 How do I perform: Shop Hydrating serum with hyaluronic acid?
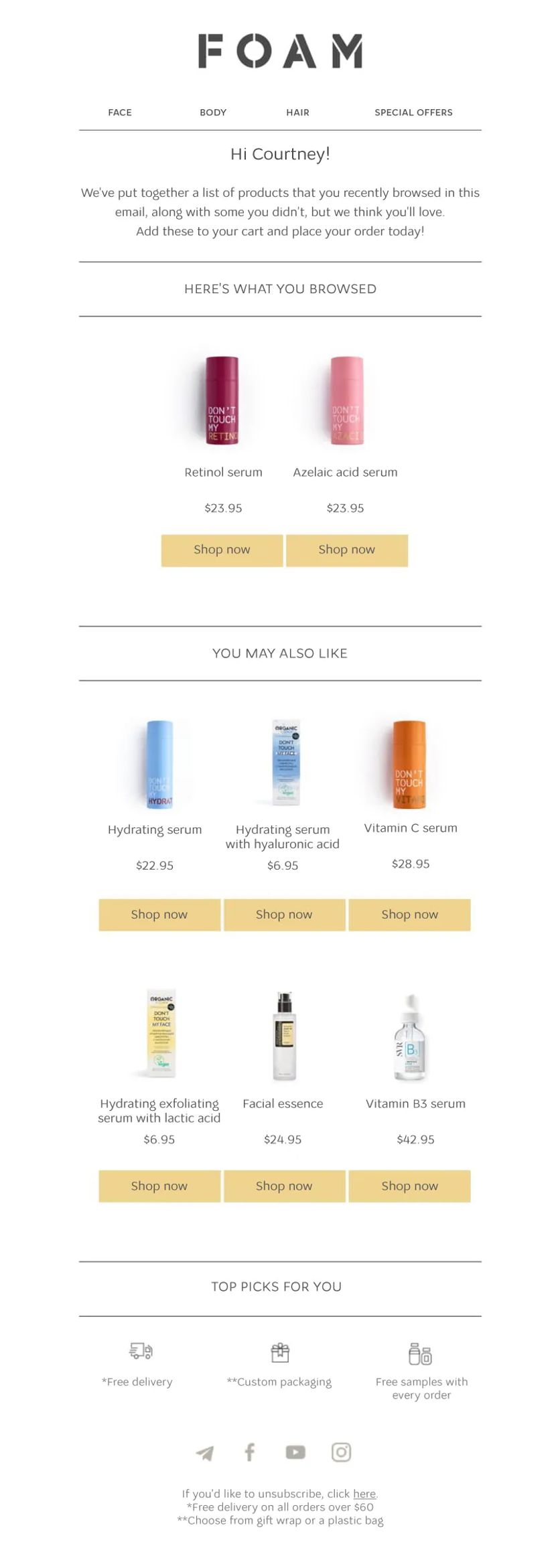[284, 915]
